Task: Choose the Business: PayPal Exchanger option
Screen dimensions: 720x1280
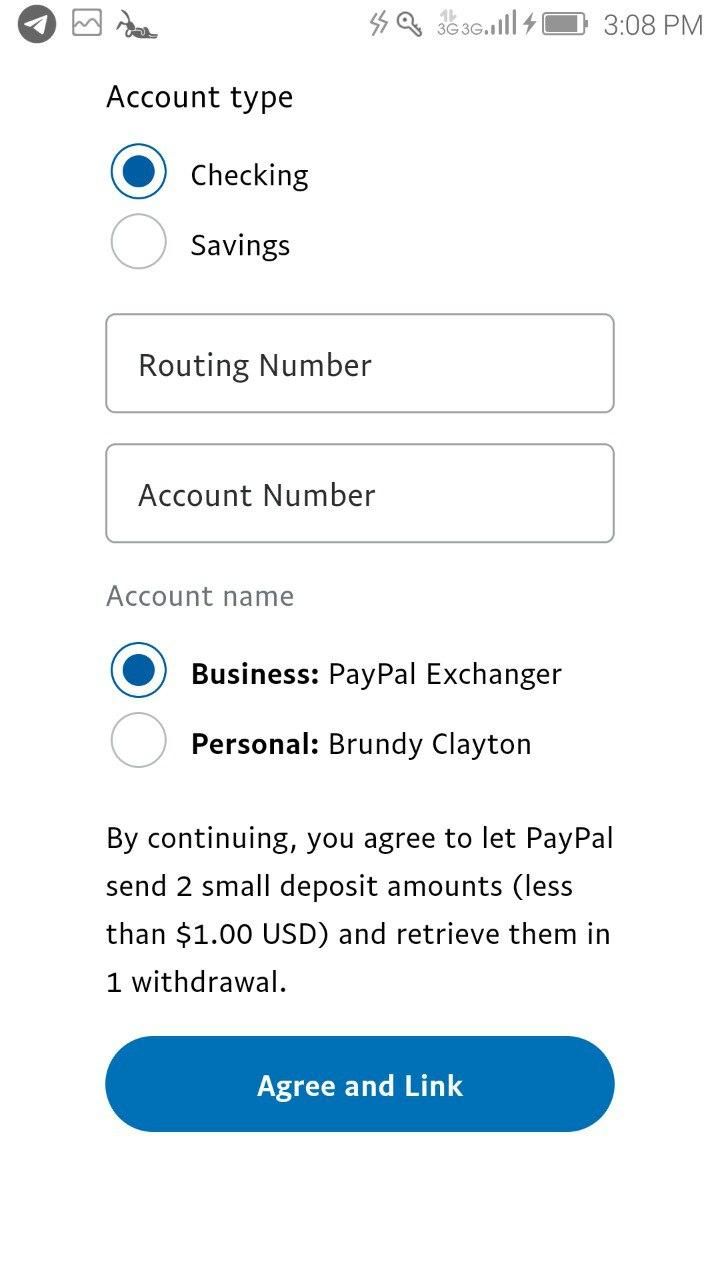Action: coord(138,670)
